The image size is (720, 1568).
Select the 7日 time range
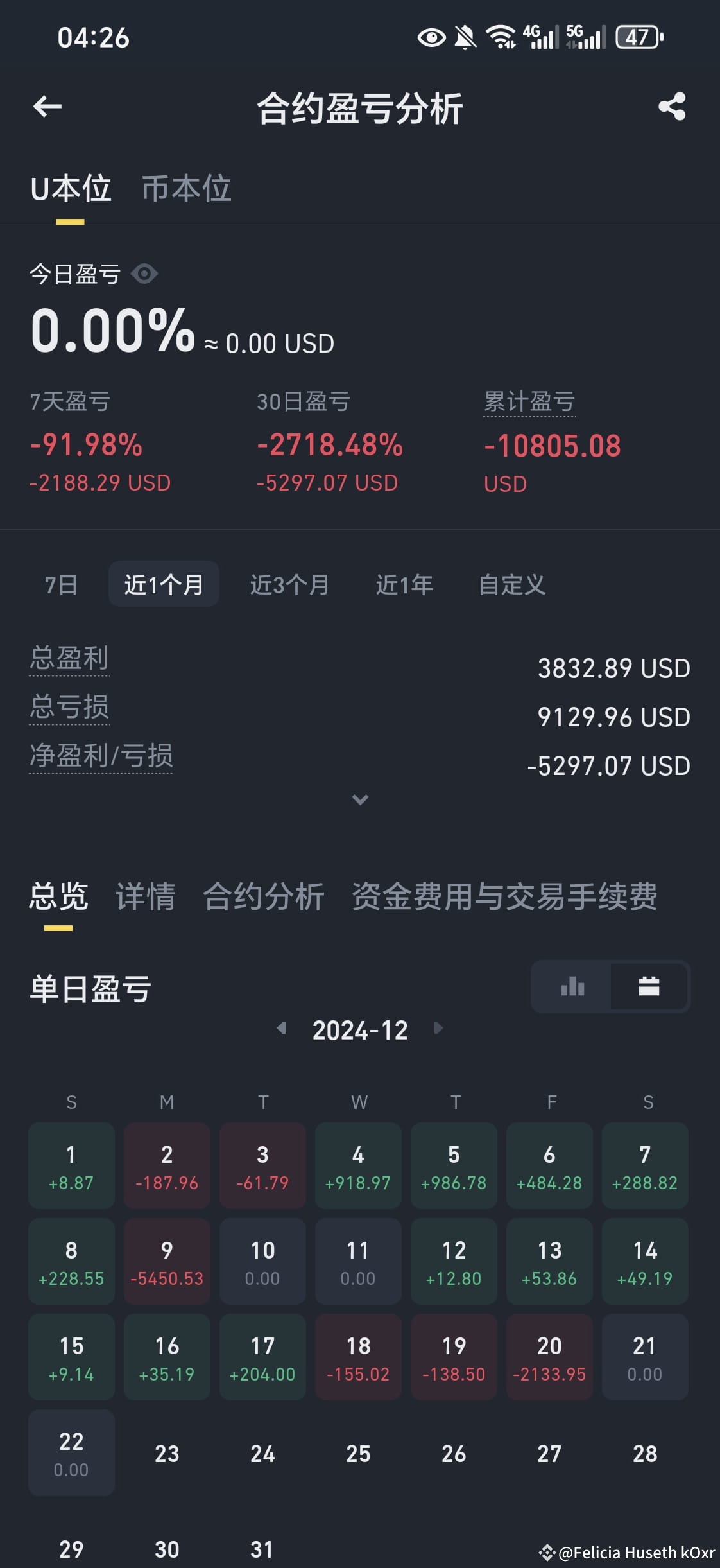click(61, 584)
